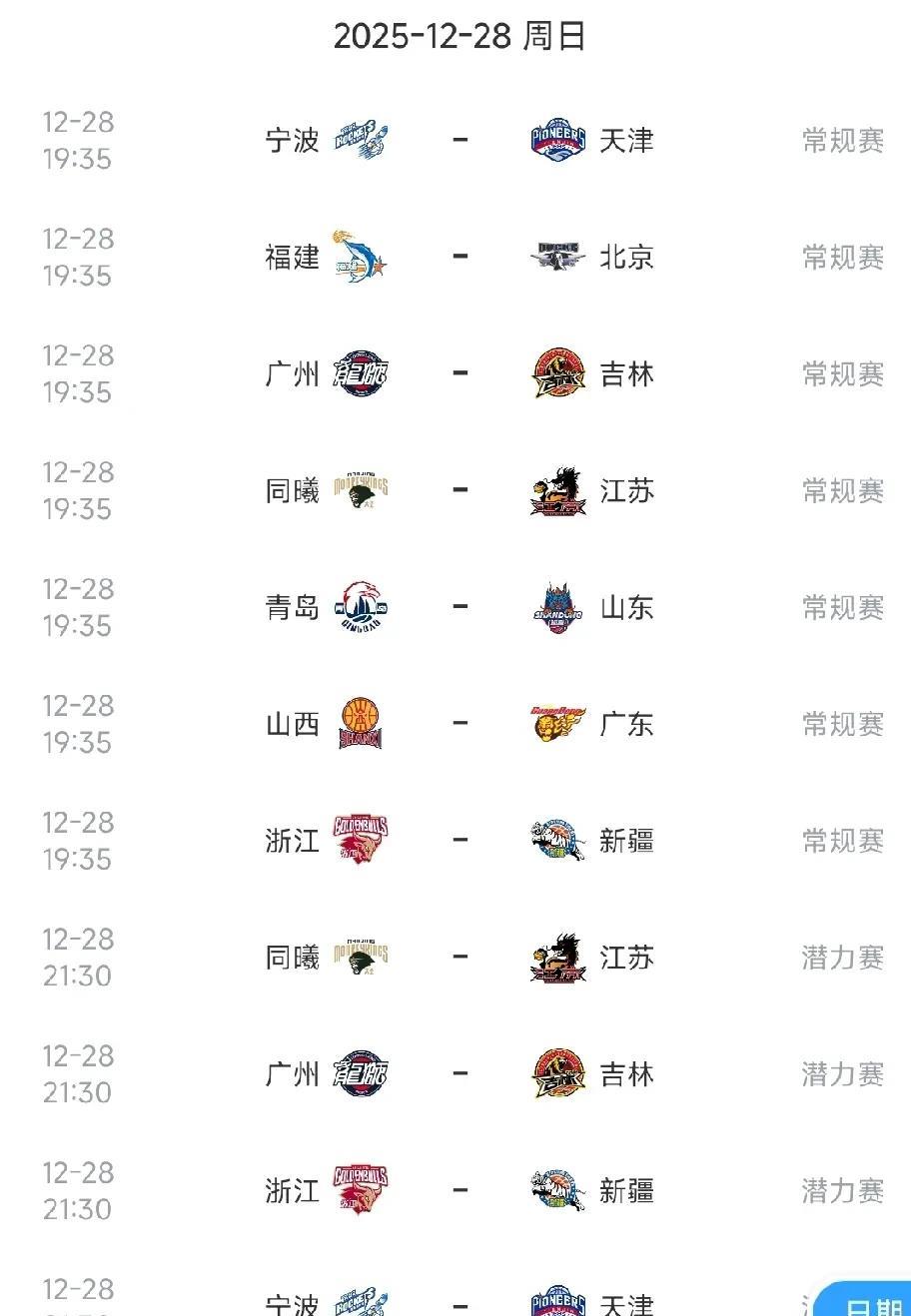This screenshot has height=1316, width=911.
Task: Click the 常规赛 label on 青岛 vs 山东
Action: [x=840, y=607]
